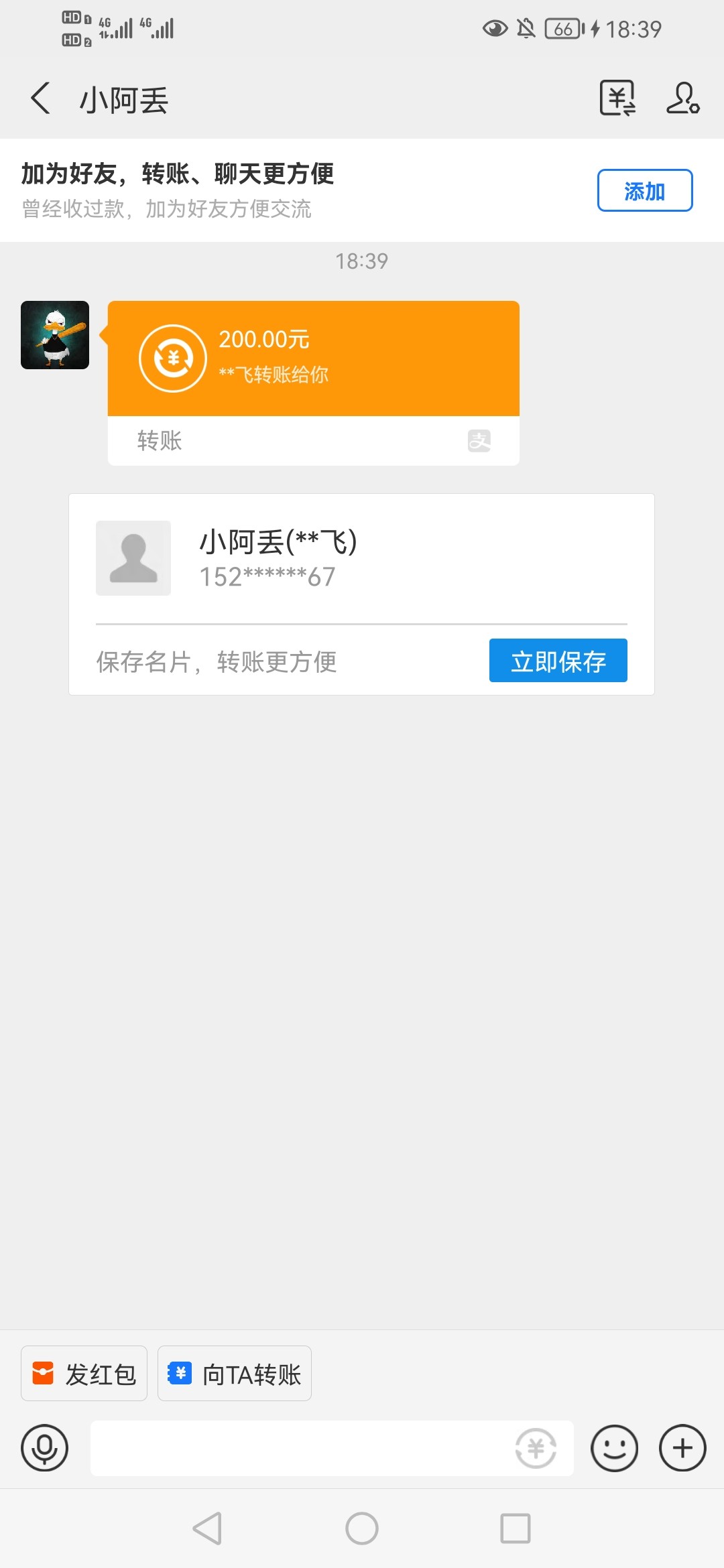Open the 200.00元 transfer message bubble
Image resolution: width=724 pixels, height=1568 pixels.
tap(313, 356)
